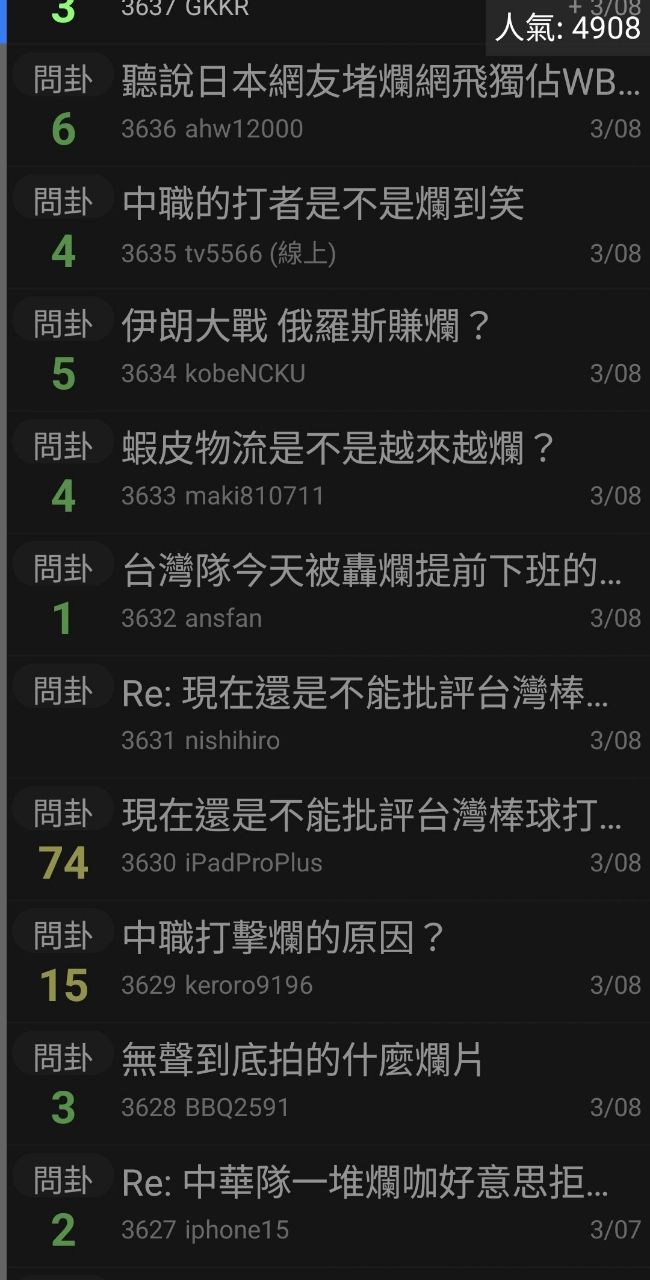View the post 伊朗大戰 俄羅斯賺爛？
This screenshot has width=650, height=1280.
tap(306, 327)
